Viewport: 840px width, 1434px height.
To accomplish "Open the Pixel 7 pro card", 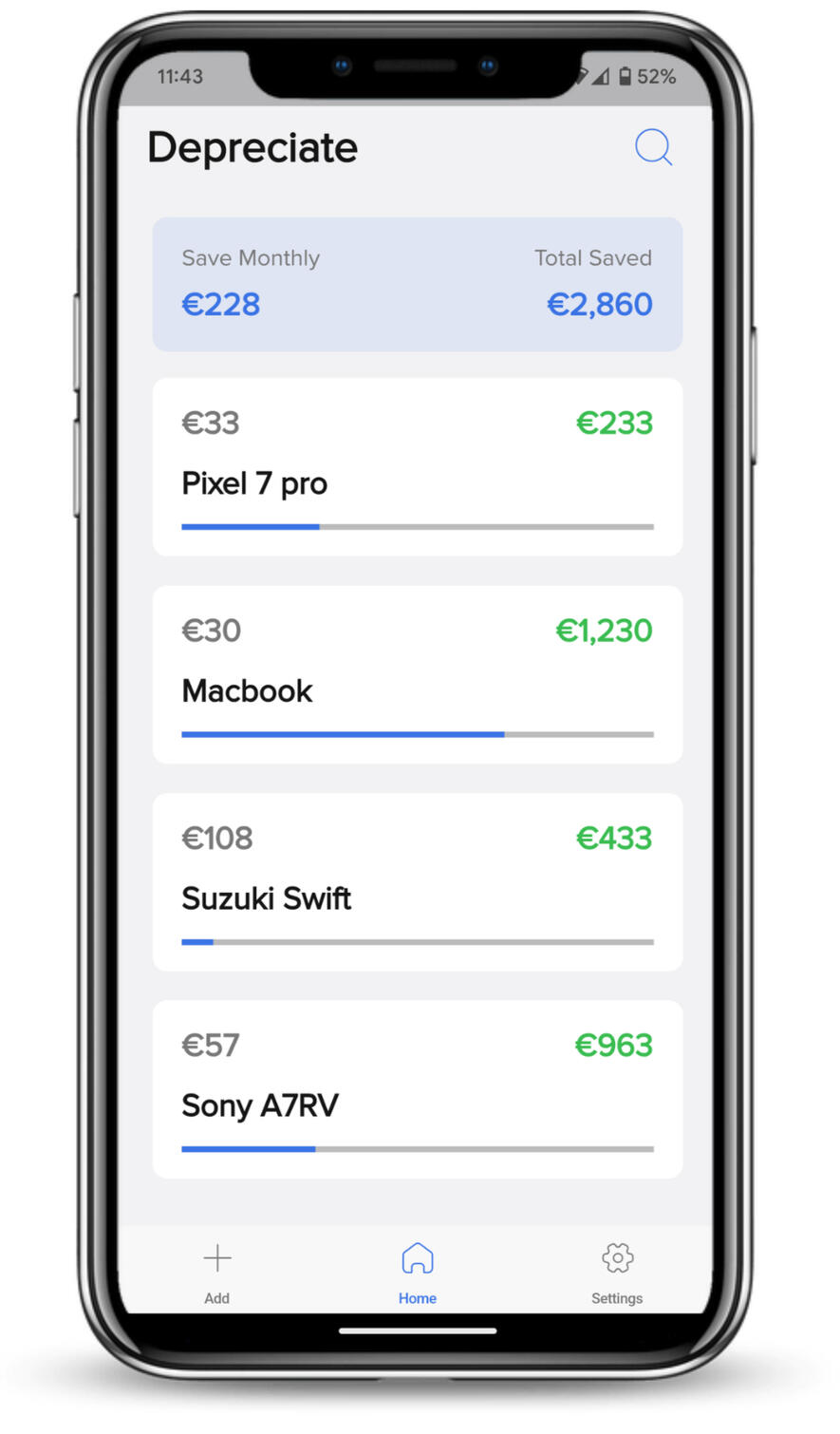I will (417, 466).
